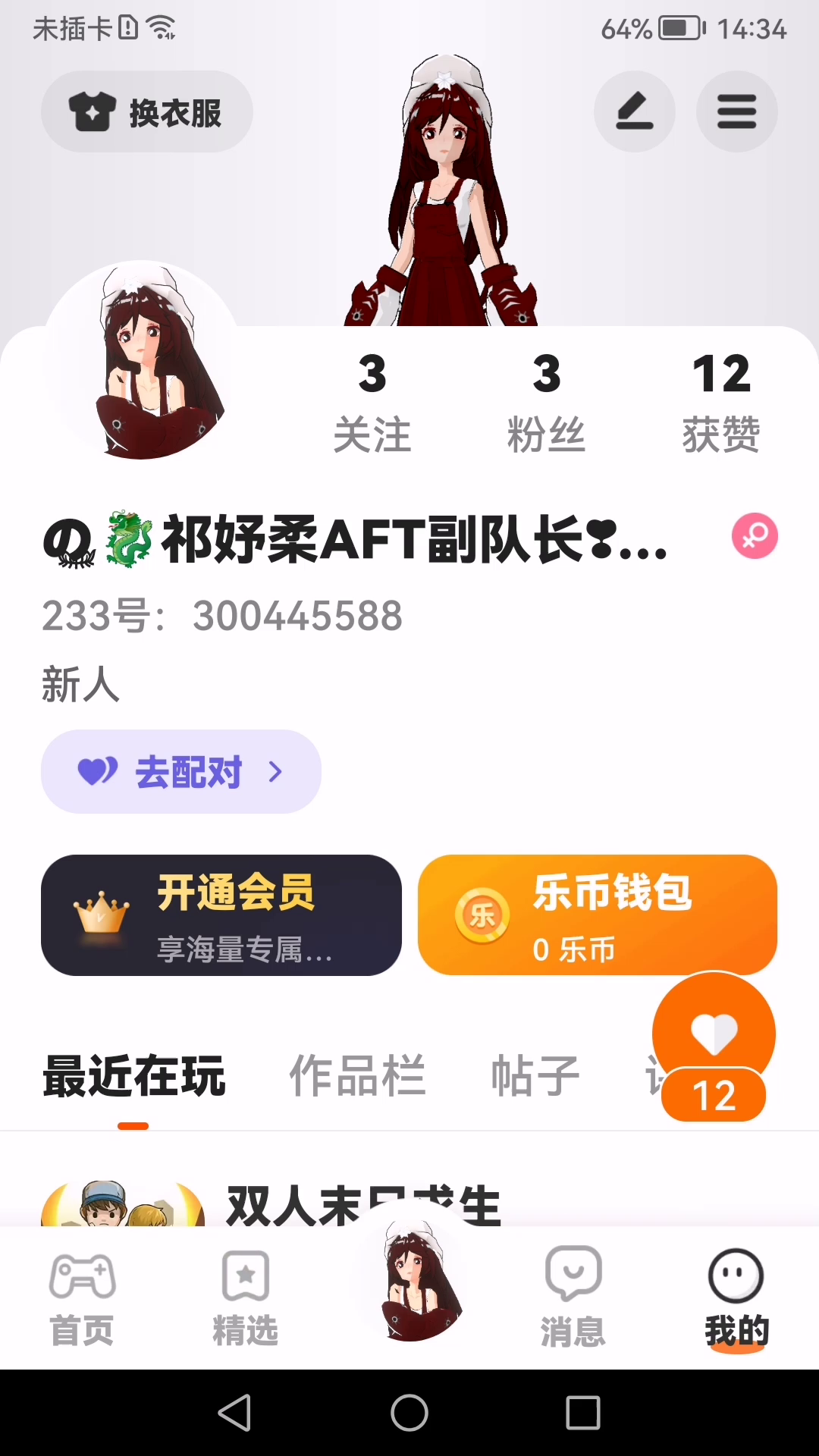The height and width of the screenshot is (1456, 819).
Task: Tap the circular profile avatar picture
Action: (142, 360)
